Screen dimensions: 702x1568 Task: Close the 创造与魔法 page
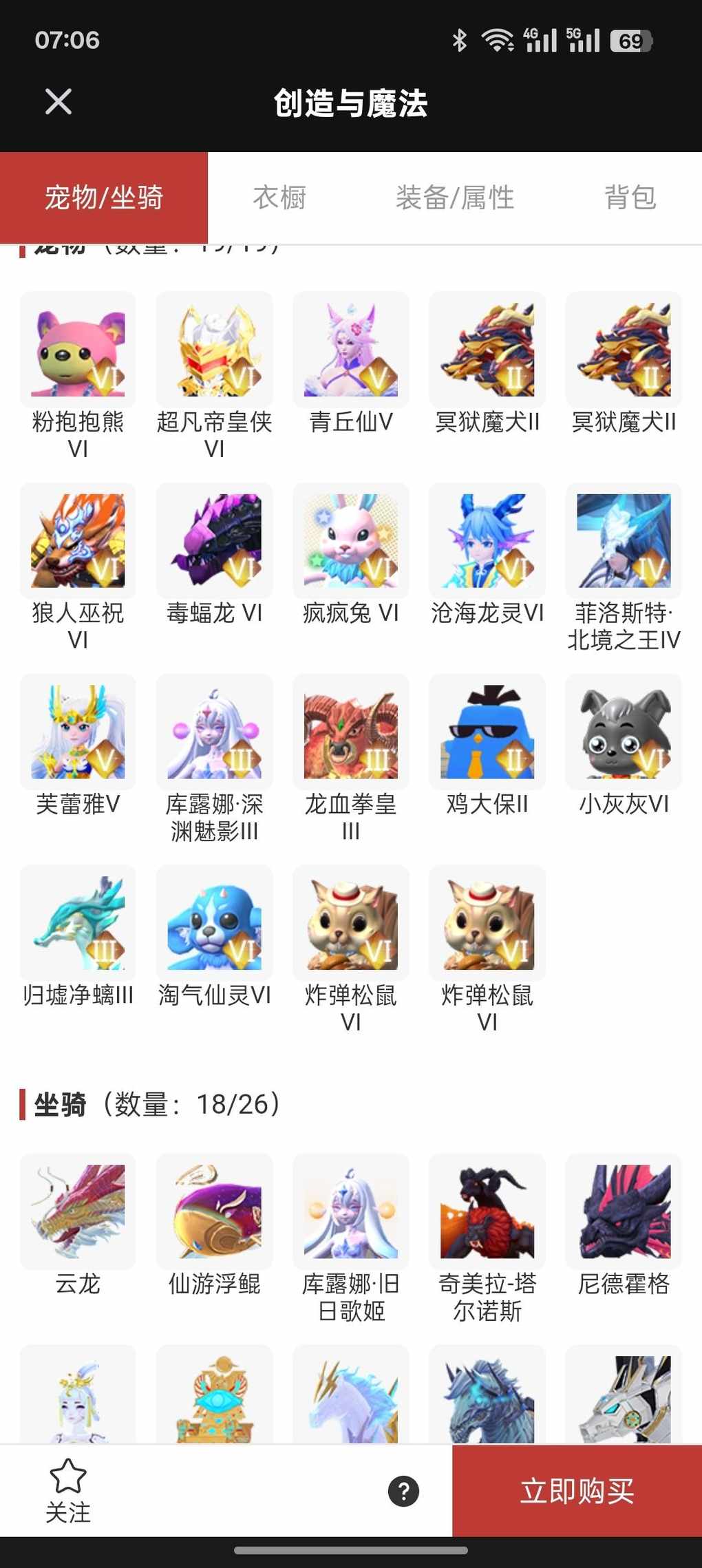click(x=58, y=102)
